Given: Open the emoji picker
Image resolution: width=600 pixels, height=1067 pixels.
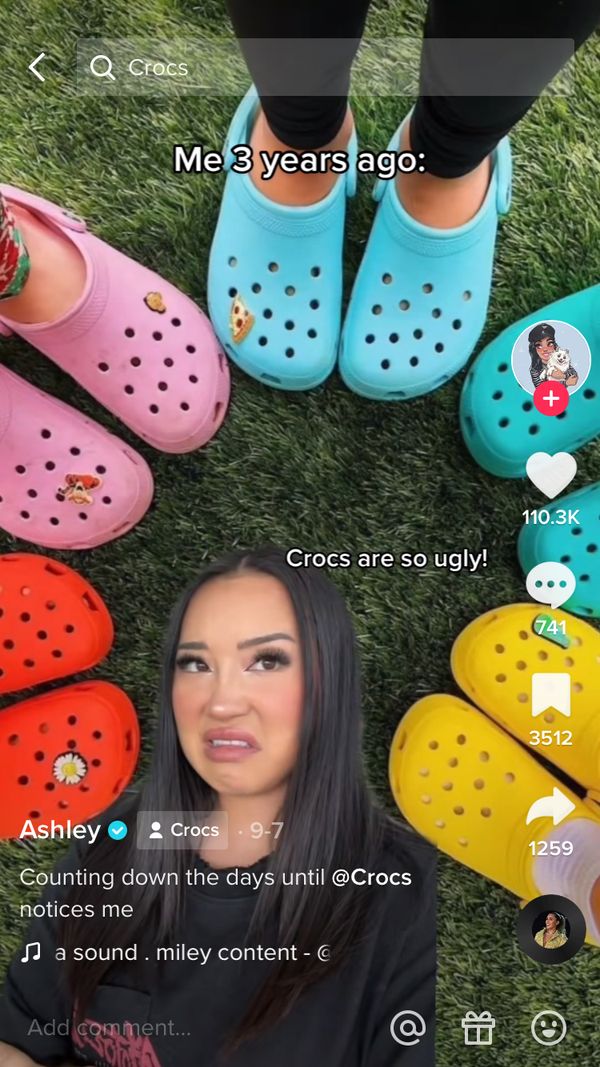Looking at the screenshot, I should 549,1027.
